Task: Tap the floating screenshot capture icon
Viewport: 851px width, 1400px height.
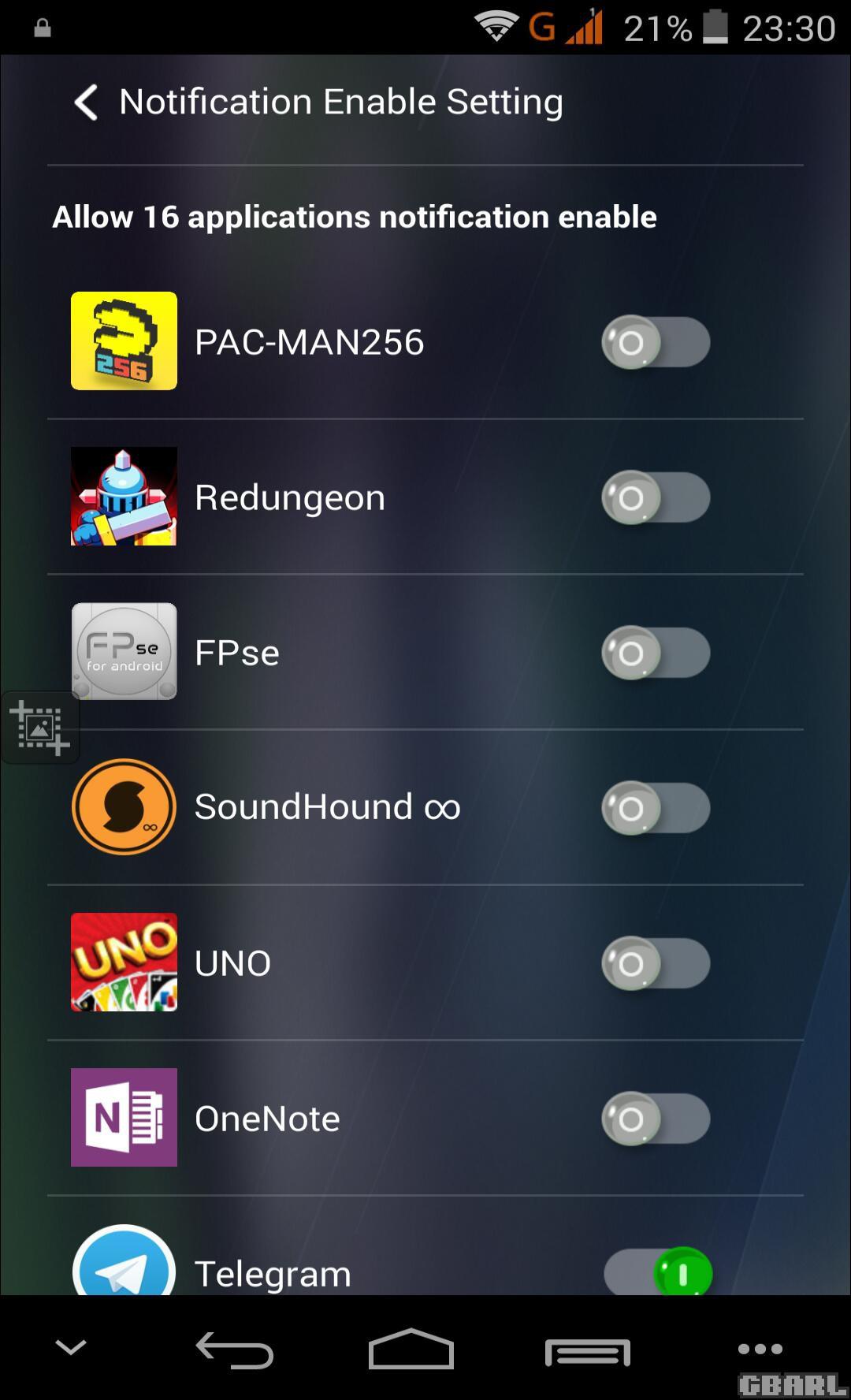Action: pyautogui.click(x=39, y=728)
